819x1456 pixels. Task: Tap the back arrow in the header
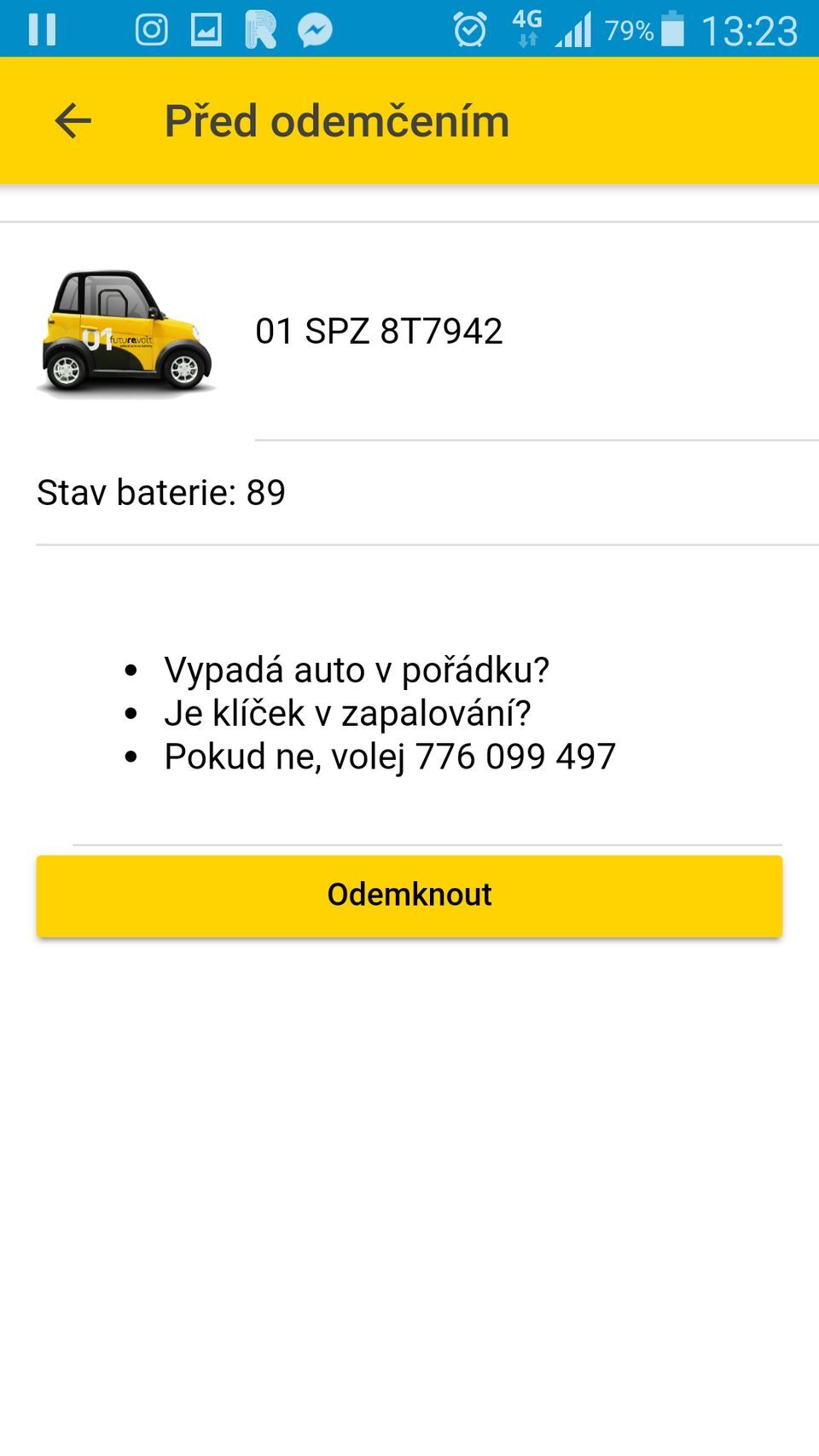pos(73,119)
